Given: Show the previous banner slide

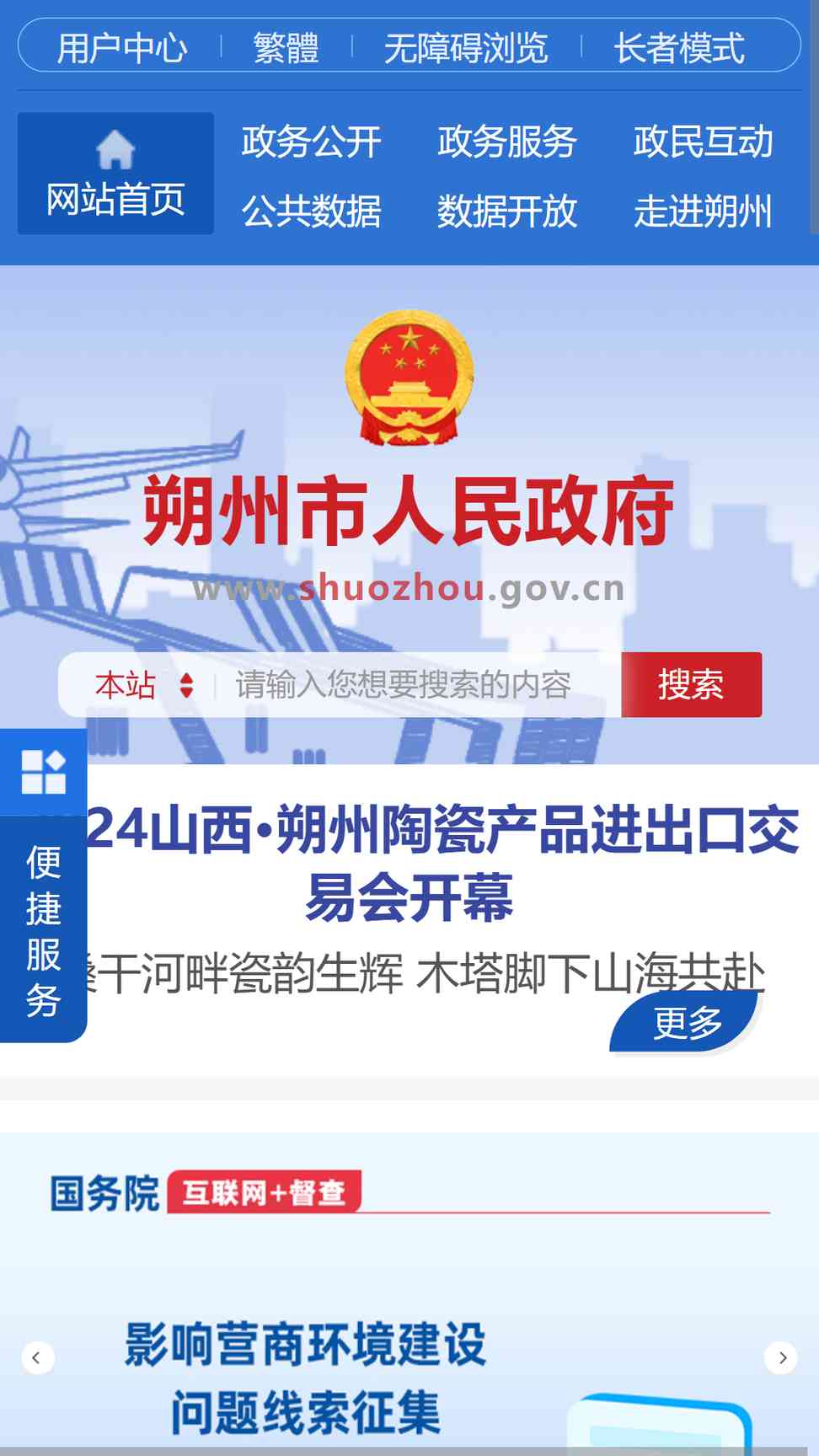Looking at the screenshot, I should click(37, 1357).
